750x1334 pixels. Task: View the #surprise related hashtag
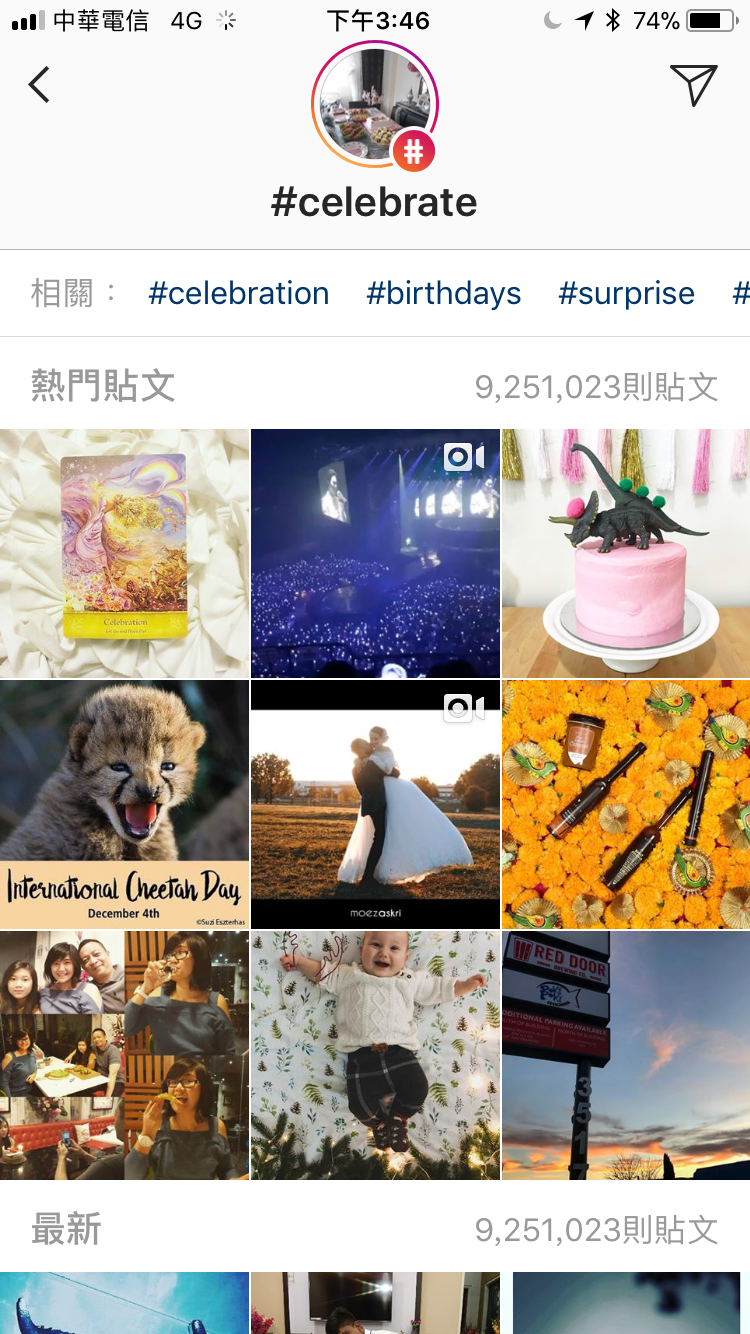pyautogui.click(x=626, y=293)
